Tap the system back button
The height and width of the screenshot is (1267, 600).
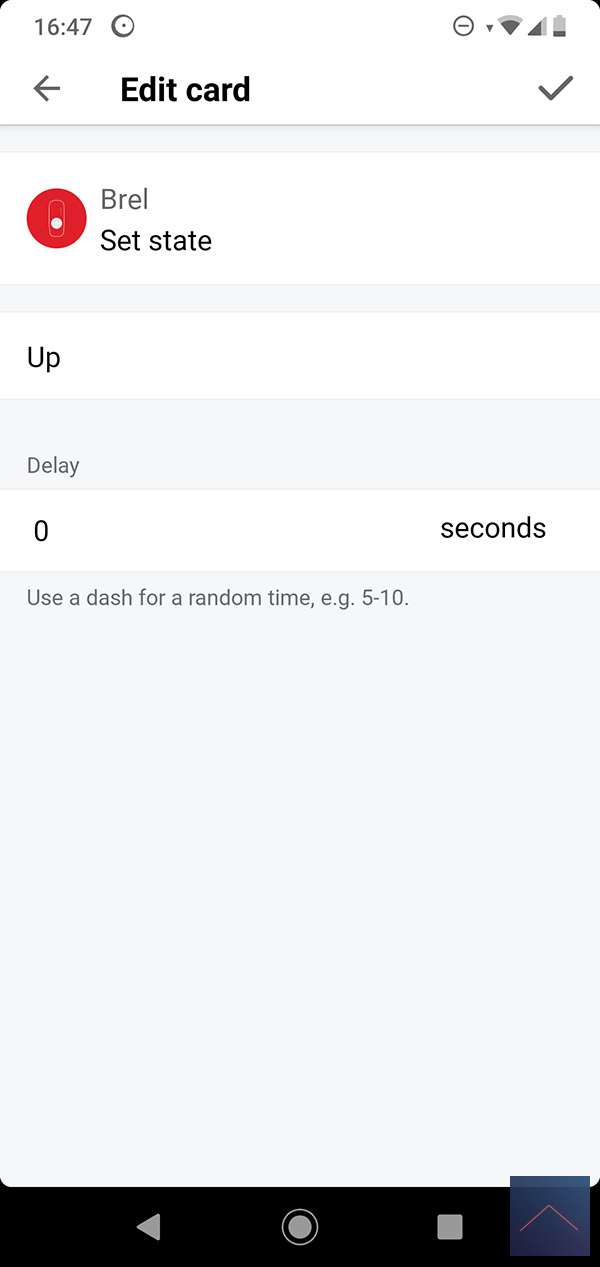(x=148, y=1226)
